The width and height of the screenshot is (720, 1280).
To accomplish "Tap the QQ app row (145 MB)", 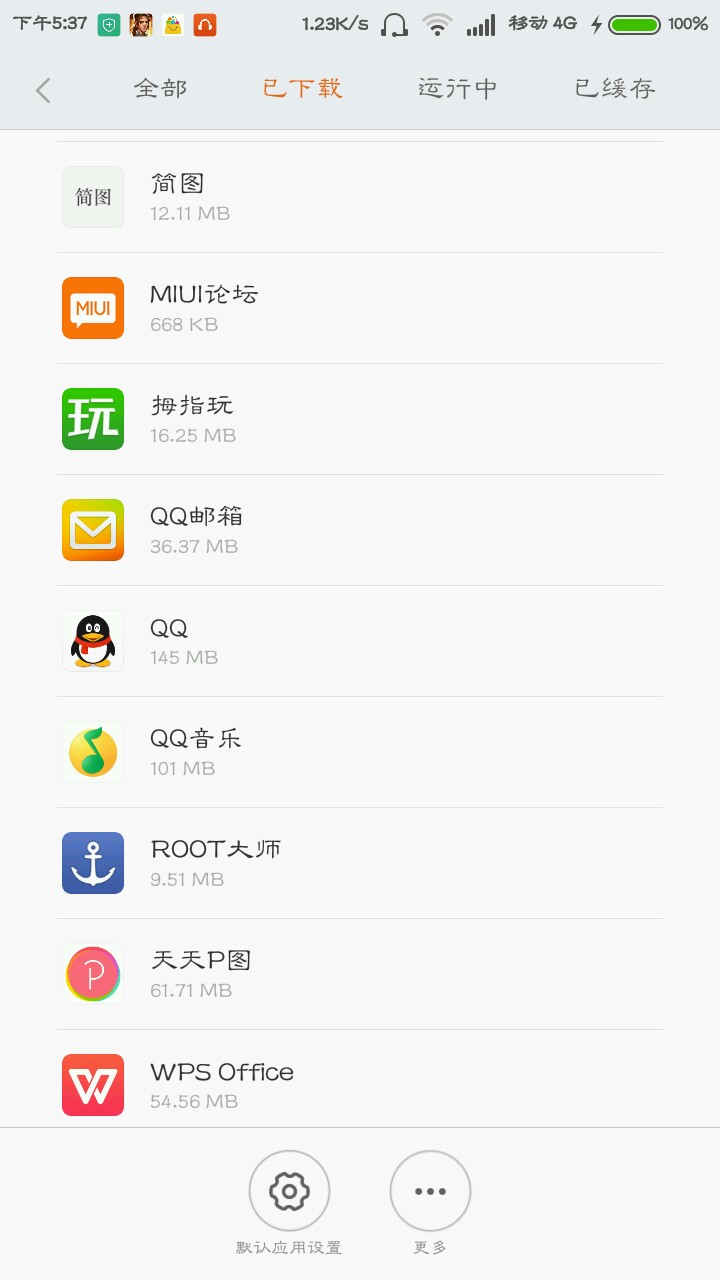I will click(360, 641).
